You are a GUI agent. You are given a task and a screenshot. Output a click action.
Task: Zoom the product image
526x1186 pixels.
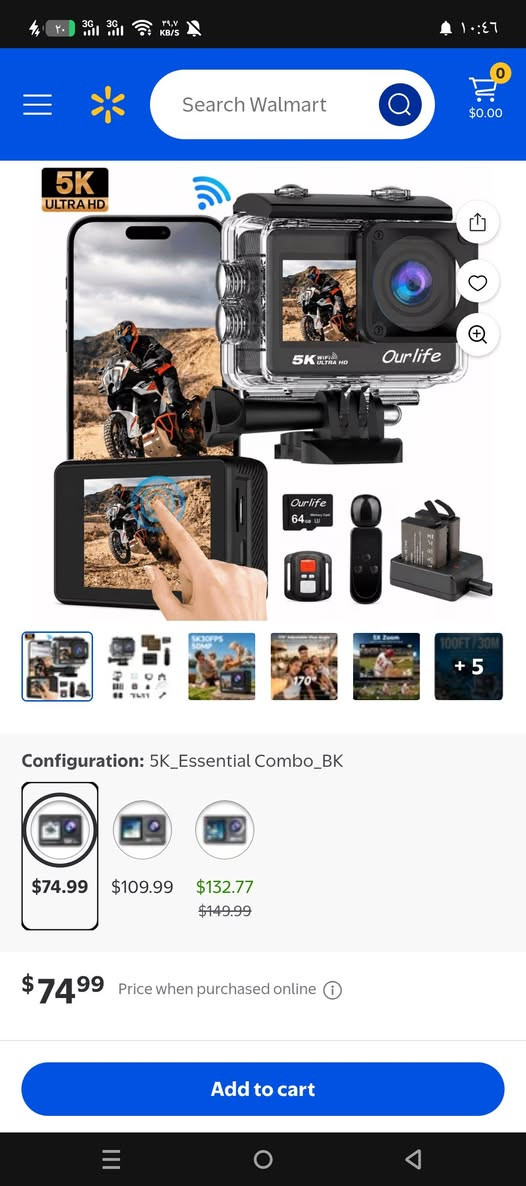click(x=478, y=334)
